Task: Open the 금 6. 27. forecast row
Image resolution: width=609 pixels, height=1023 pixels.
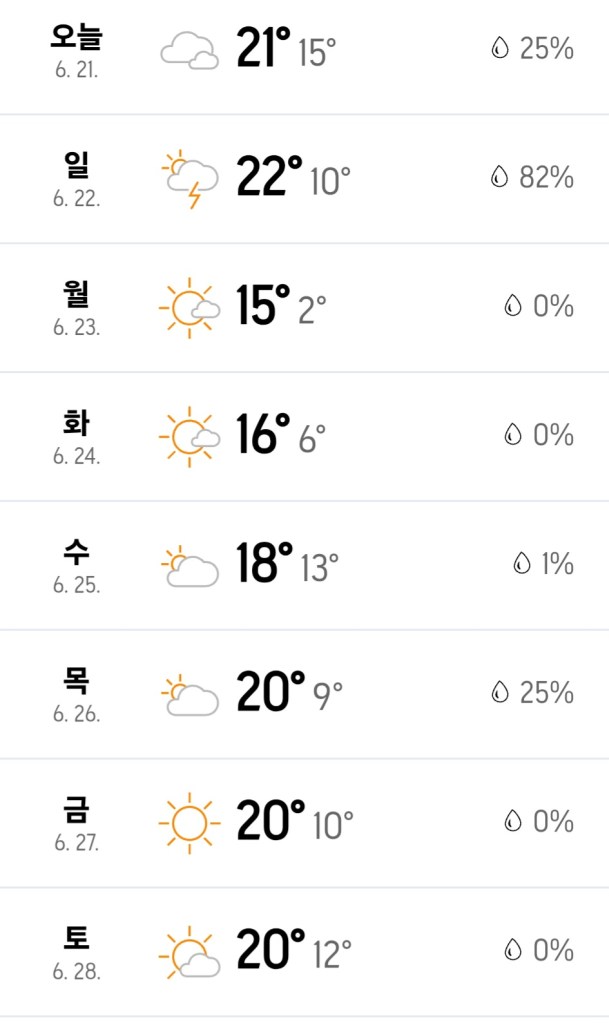Action: (304, 823)
